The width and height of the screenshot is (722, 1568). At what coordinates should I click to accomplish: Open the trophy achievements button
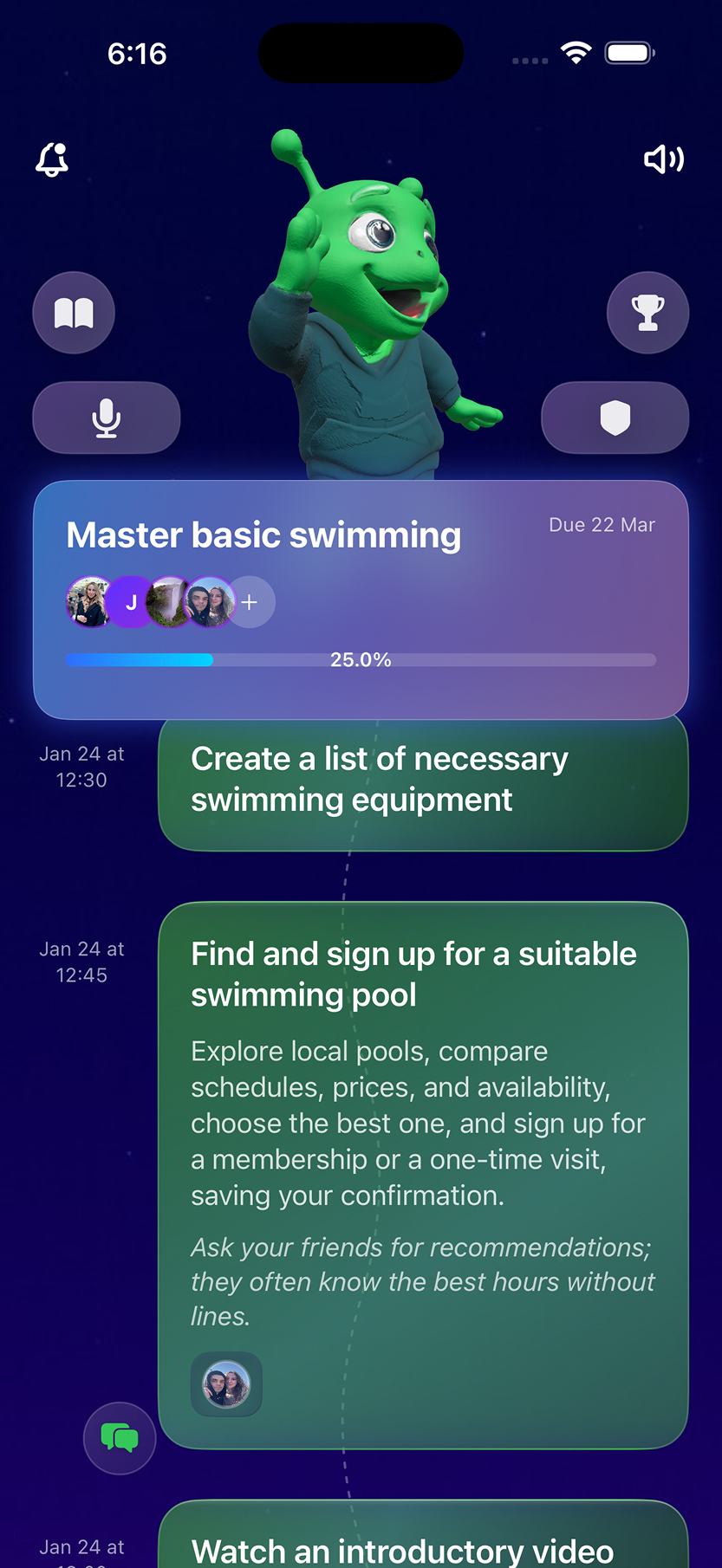click(x=647, y=313)
